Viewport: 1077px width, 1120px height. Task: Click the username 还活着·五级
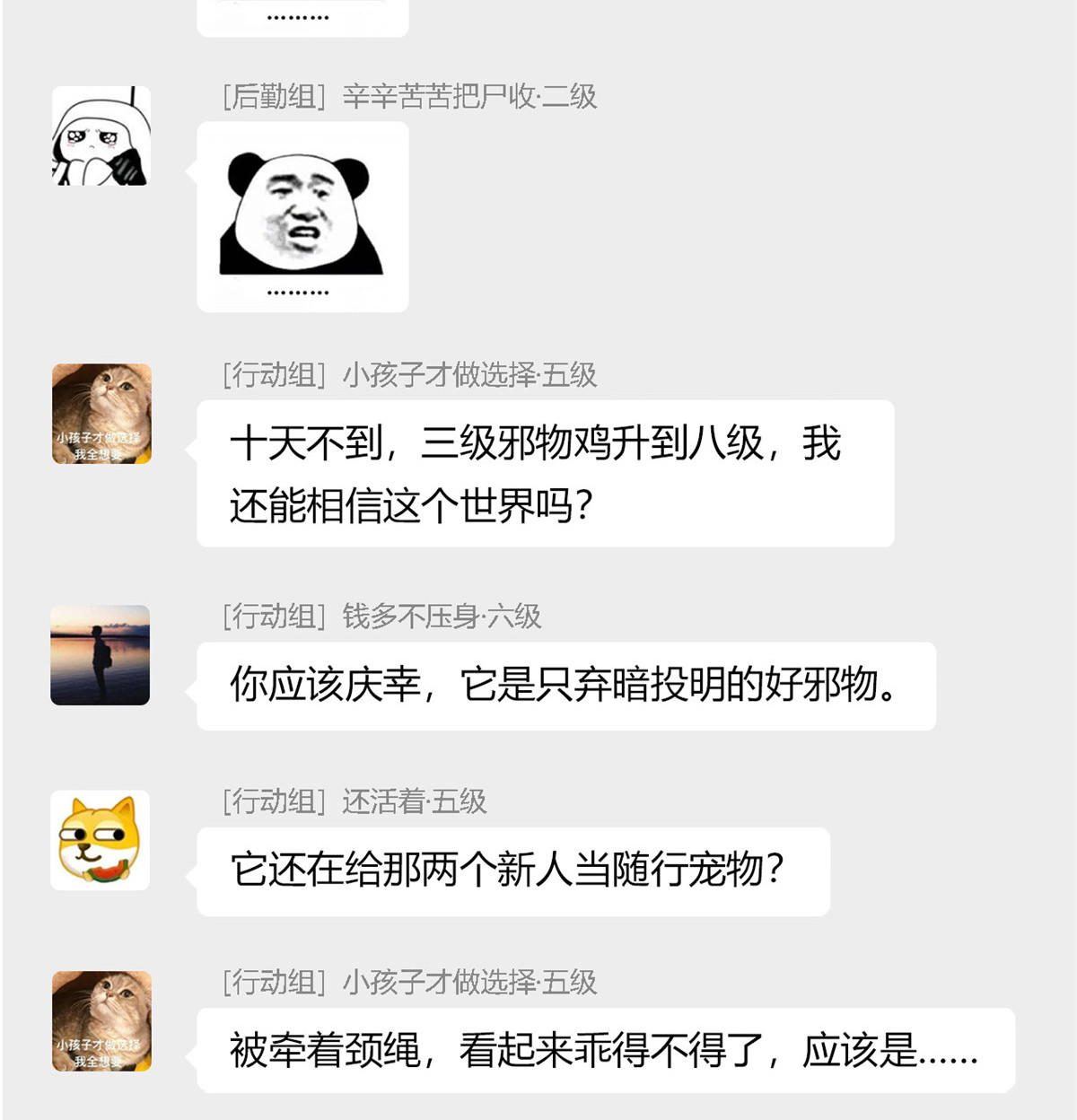point(415,803)
